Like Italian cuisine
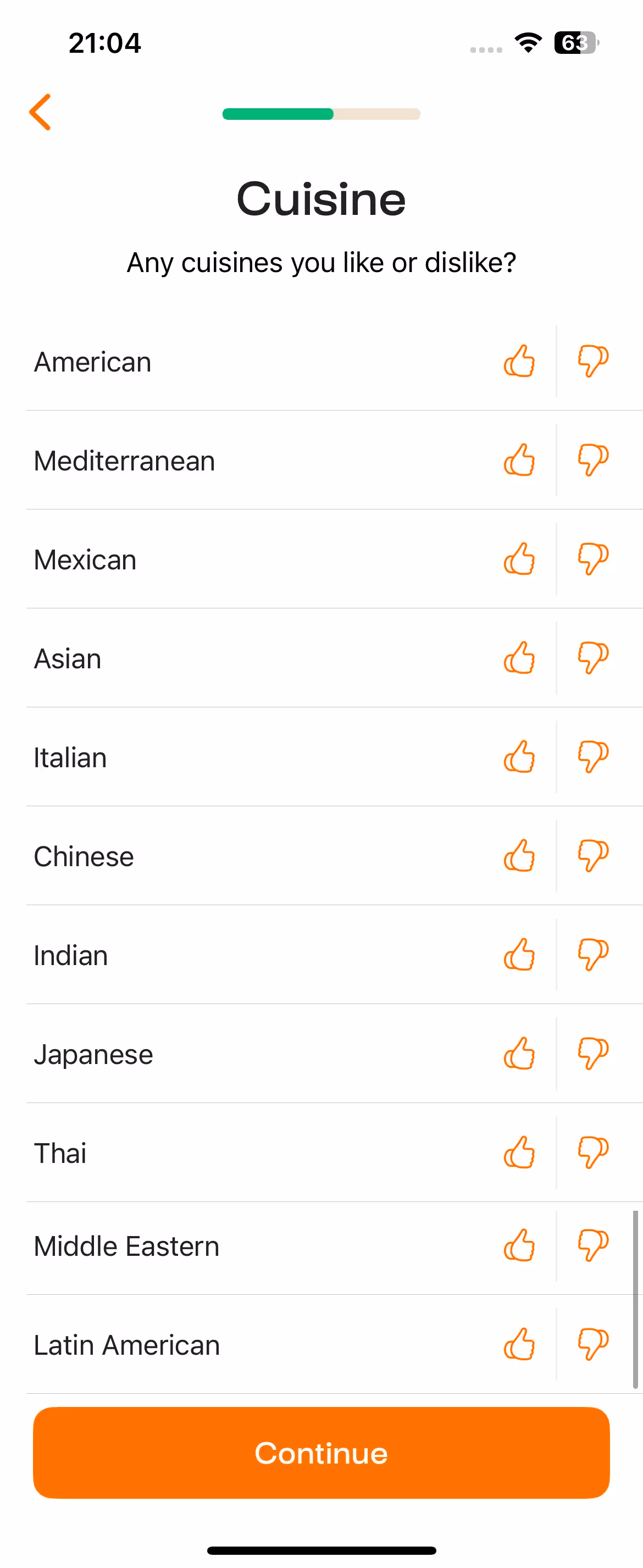643x1568 pixels. click(x=519, y=757)
